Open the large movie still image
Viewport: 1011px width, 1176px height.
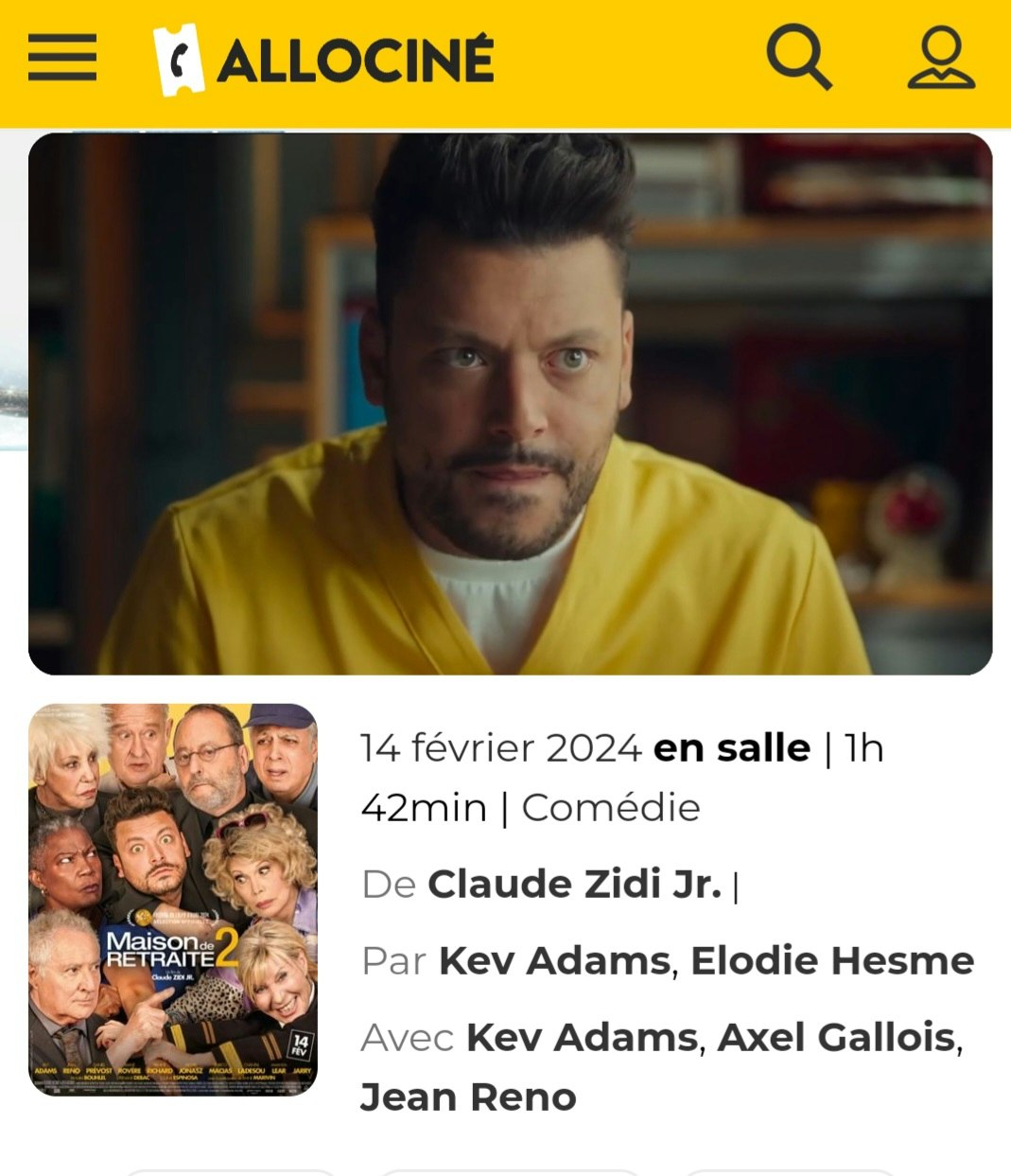[510, 404]
